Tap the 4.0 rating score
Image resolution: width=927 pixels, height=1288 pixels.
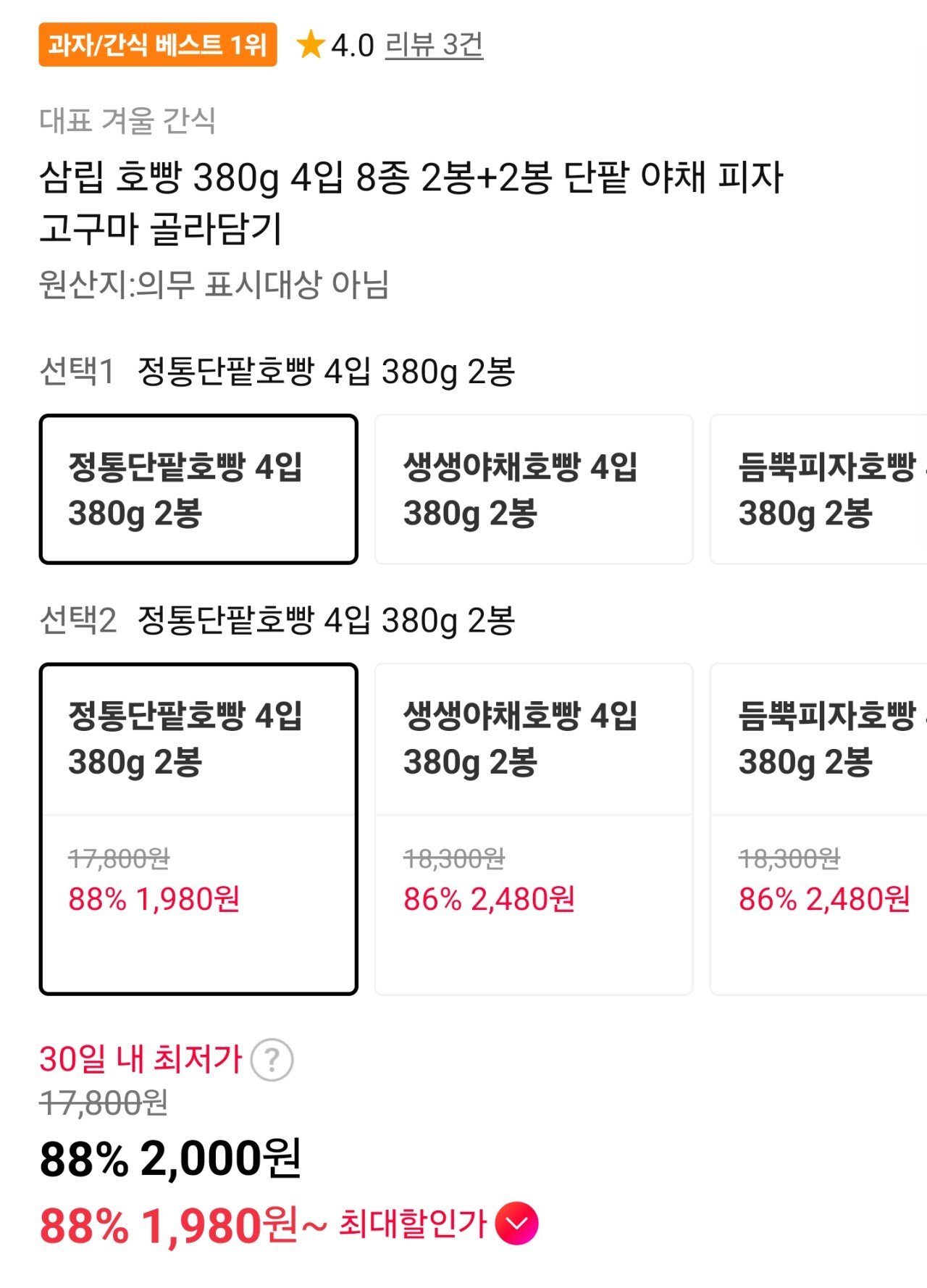(x=353, y=46)
